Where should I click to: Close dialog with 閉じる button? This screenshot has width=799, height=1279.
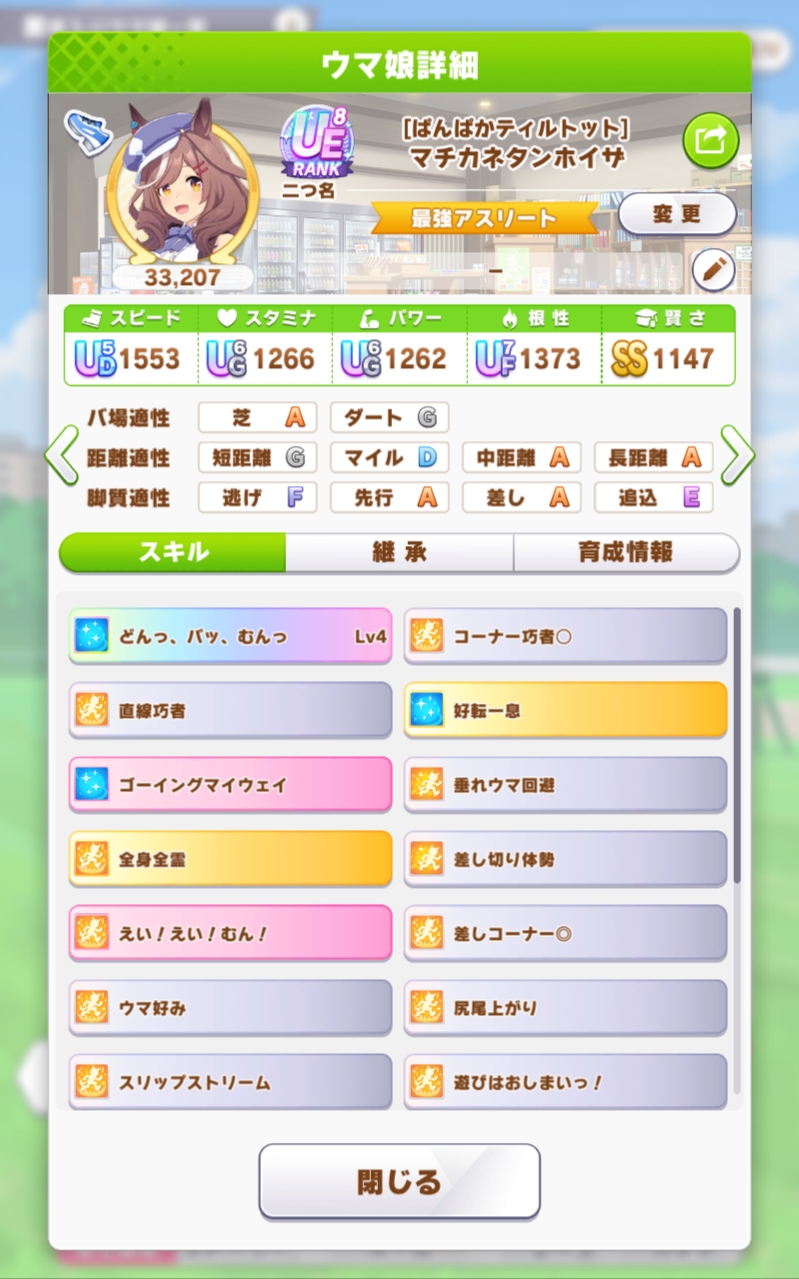(x=399, y=1181)
